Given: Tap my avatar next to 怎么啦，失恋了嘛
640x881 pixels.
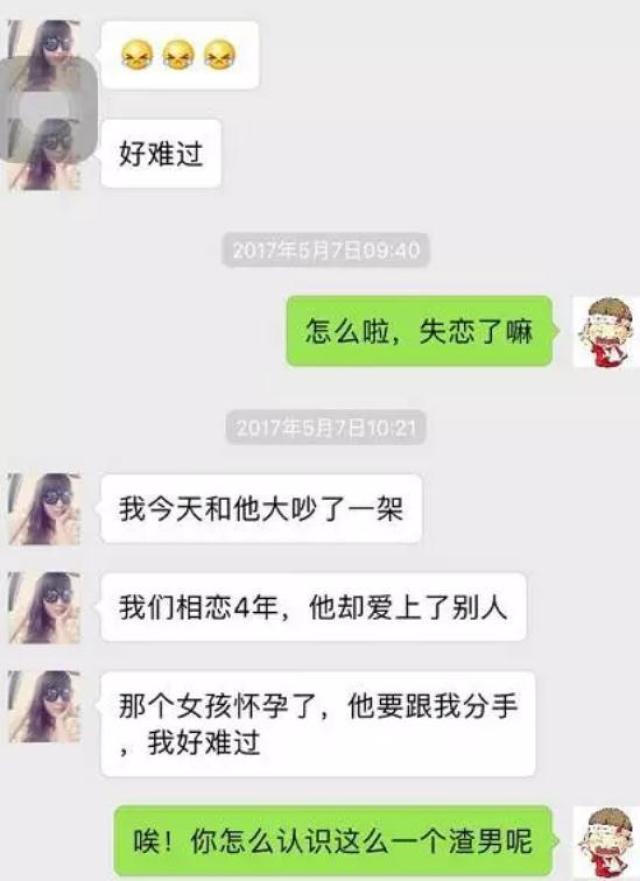Looking at the screenshot, I should pos(605,331).
